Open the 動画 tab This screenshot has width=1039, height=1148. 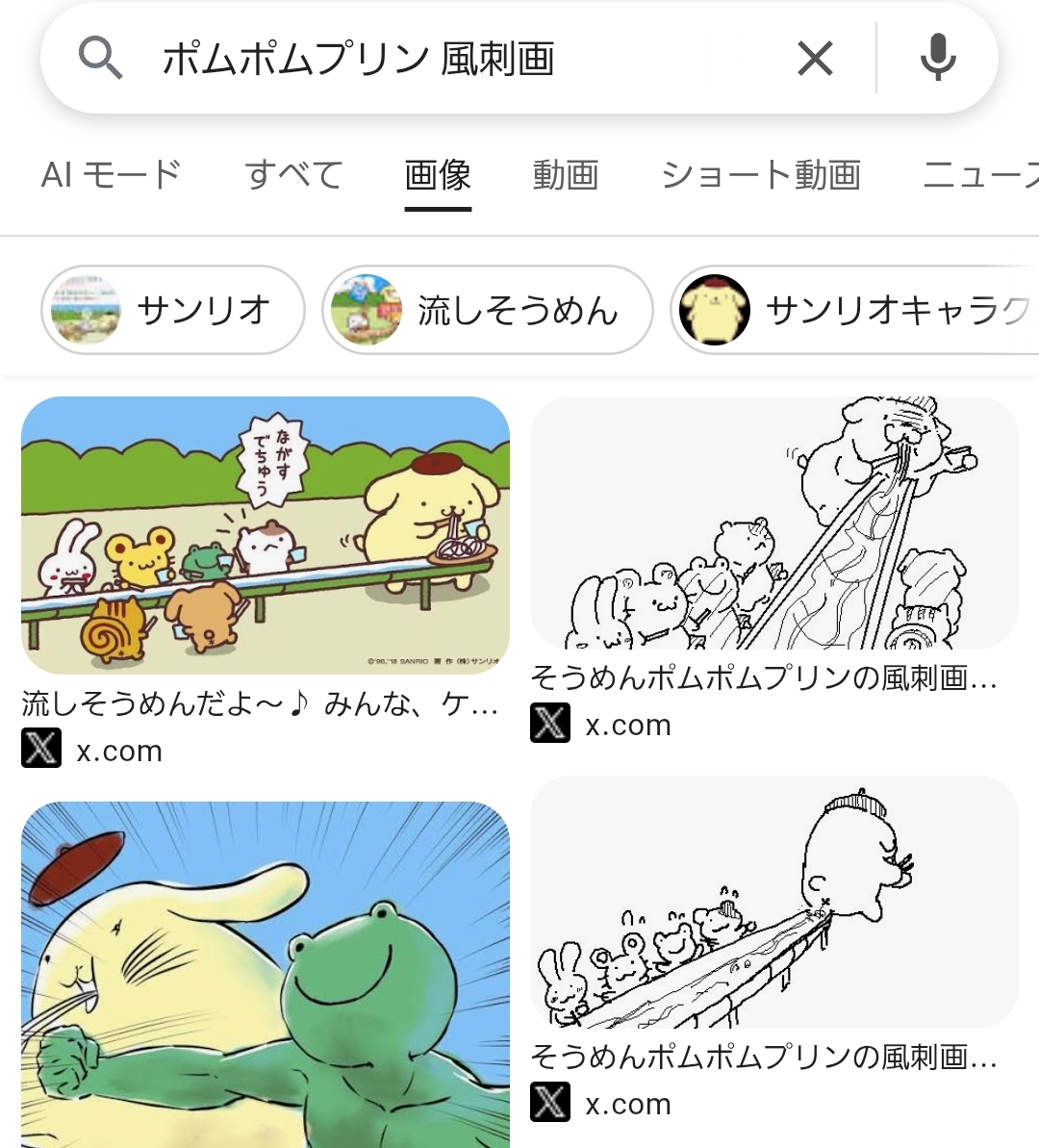click(x=566, y=175)
